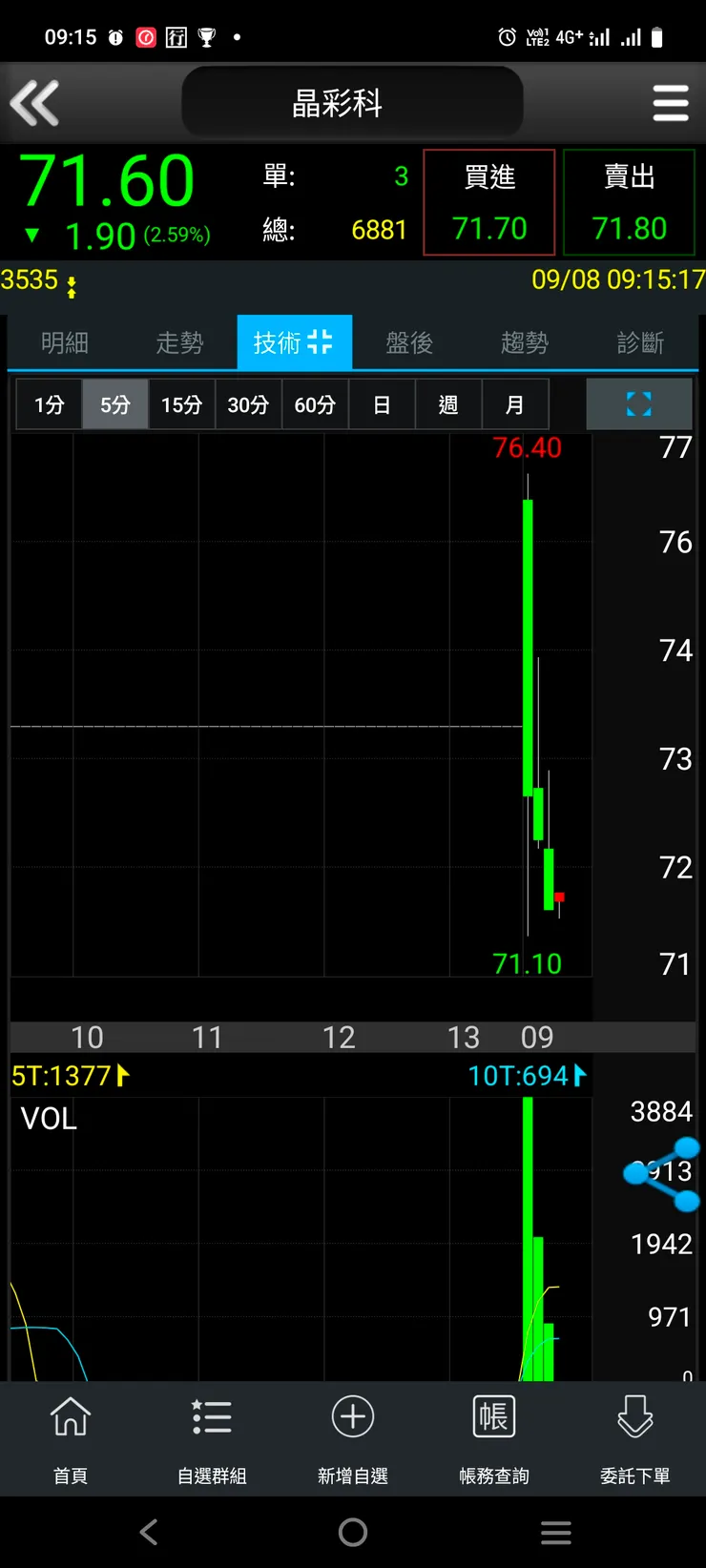Switch to the 明細 tab
The height and width of the screenshot is (1568, 706).
pos(65,342)
